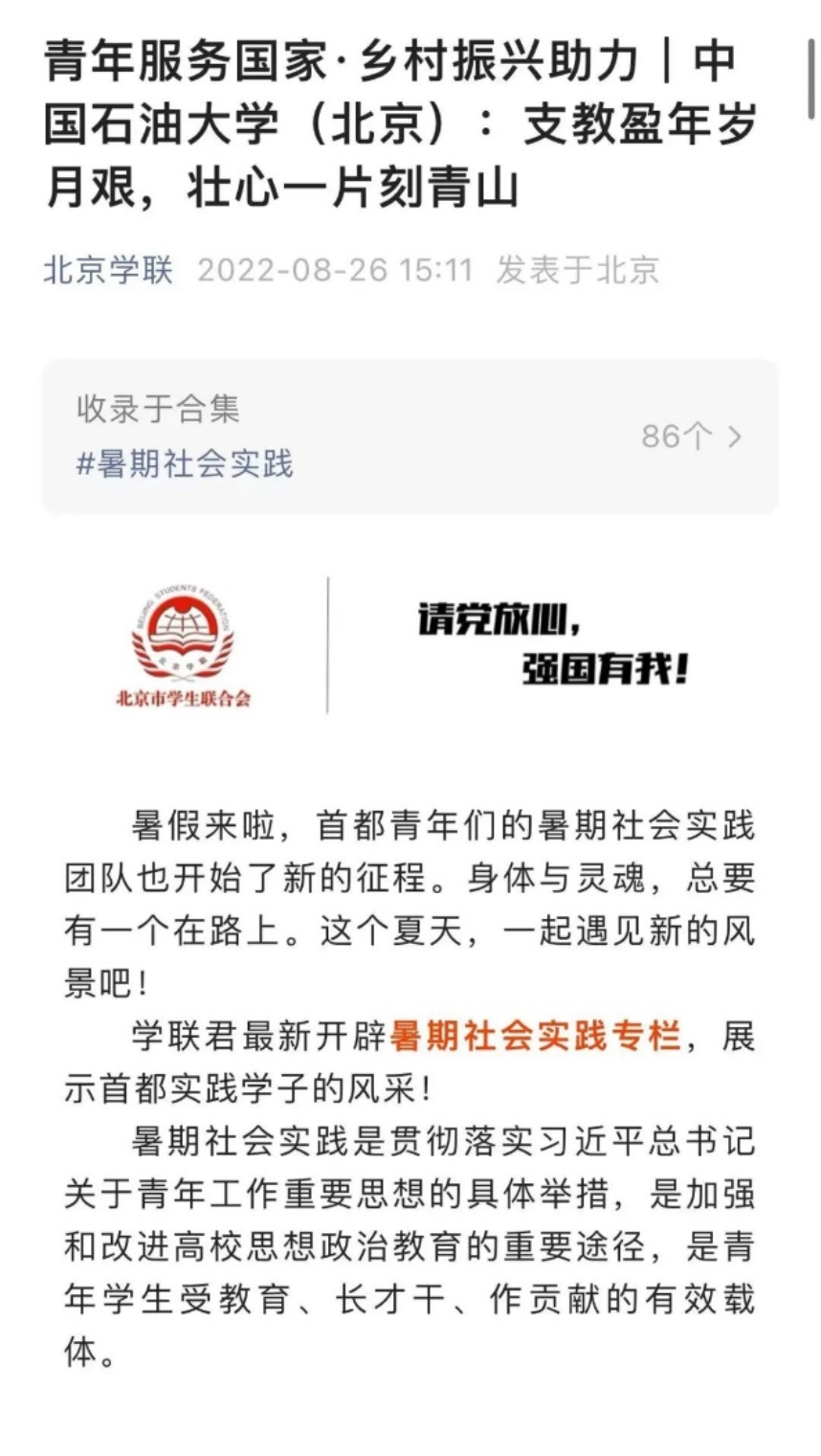Open the 暑期社会实践 collection card
This screenshot has width=821, height=1456.
click(410, 437)
